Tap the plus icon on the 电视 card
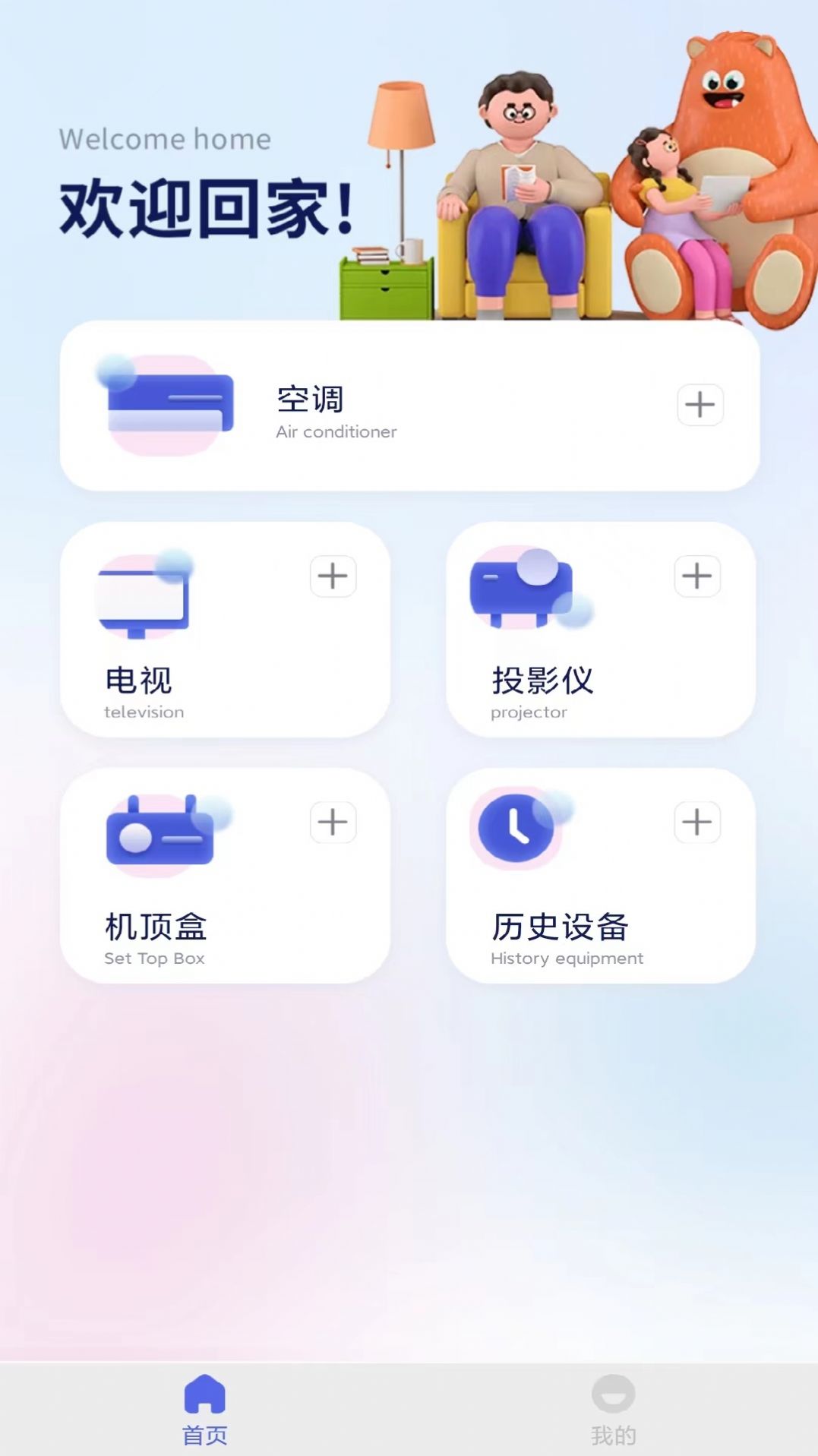Viewport: 818px width, 1456px height. pyautogui.click(x=333, y=576)
